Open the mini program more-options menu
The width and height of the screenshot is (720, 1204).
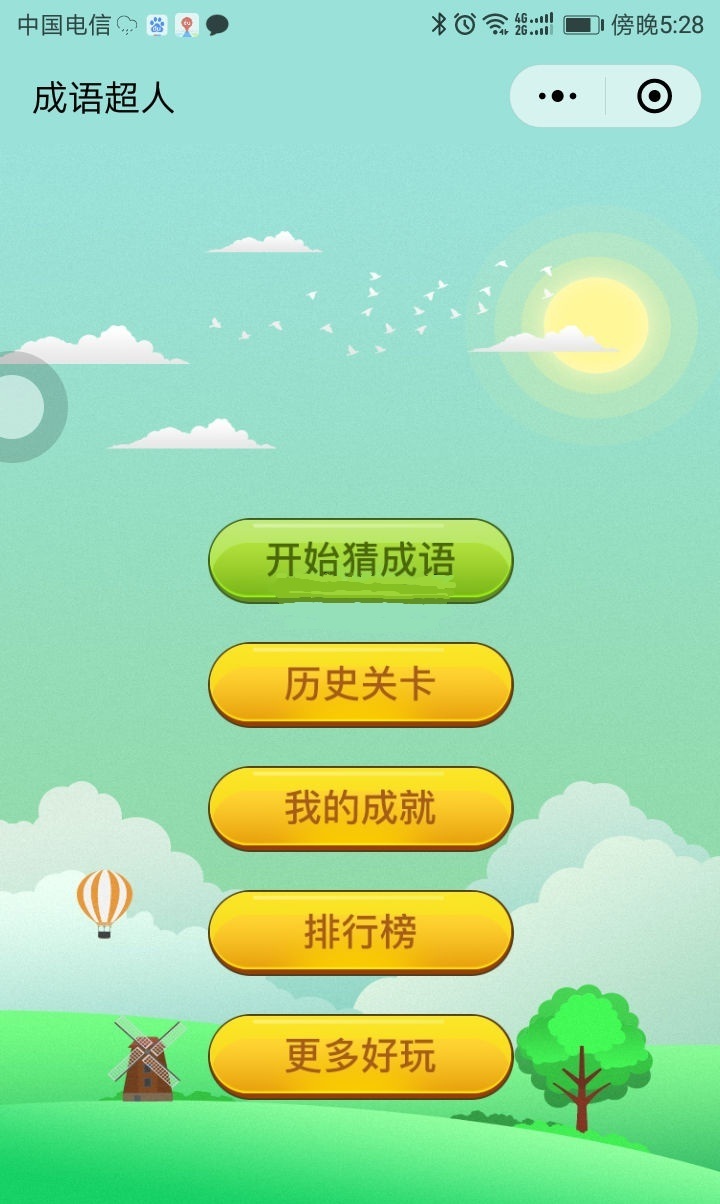558,97
